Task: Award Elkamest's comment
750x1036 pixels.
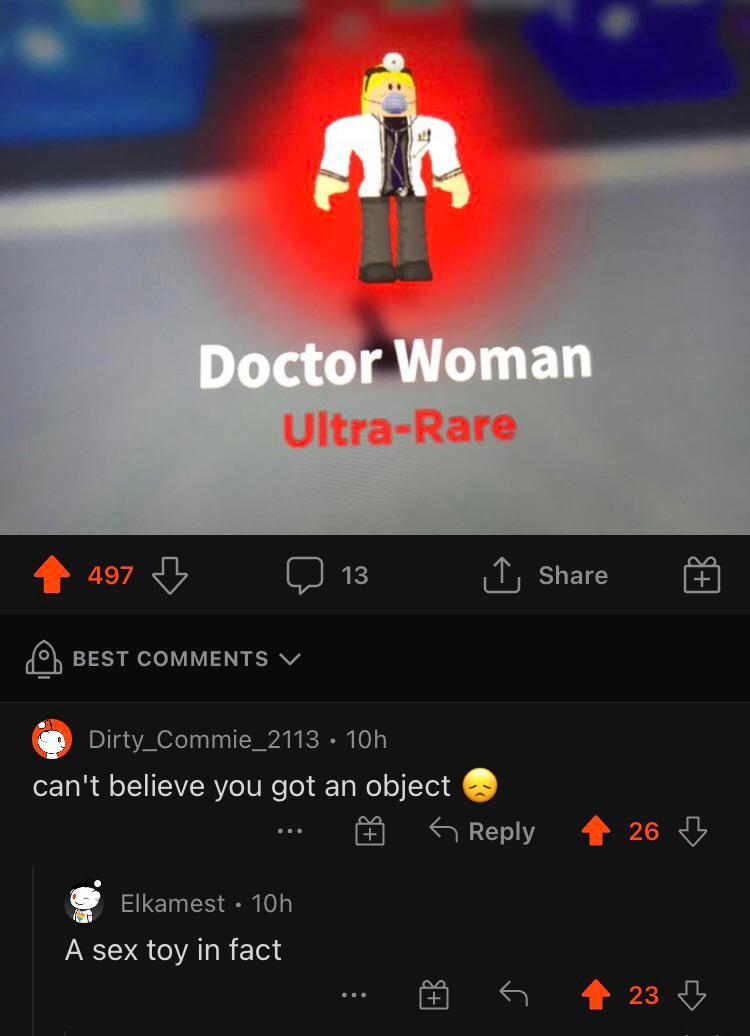Action: (x=432, y=995)
